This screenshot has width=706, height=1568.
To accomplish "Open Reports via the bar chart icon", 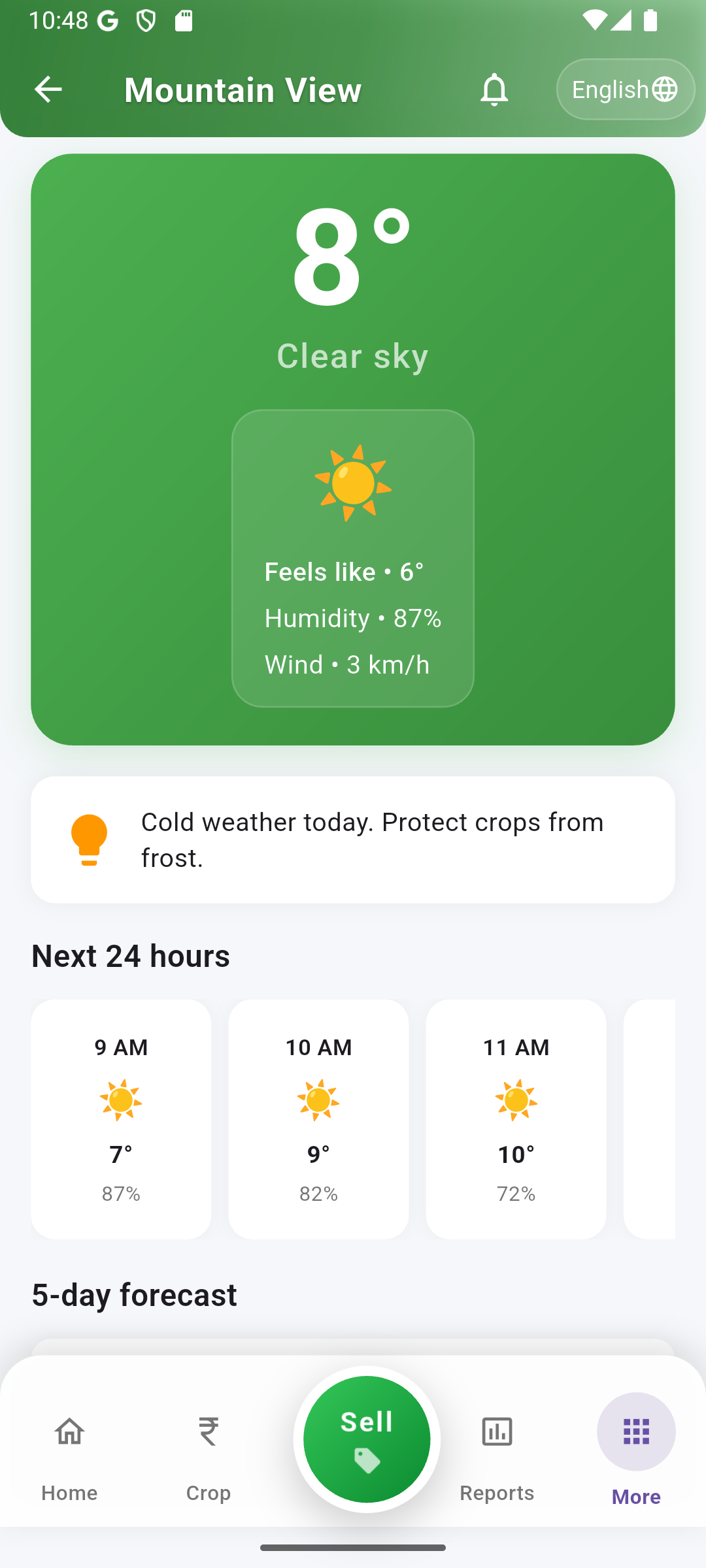I will tap(497, 1432).
